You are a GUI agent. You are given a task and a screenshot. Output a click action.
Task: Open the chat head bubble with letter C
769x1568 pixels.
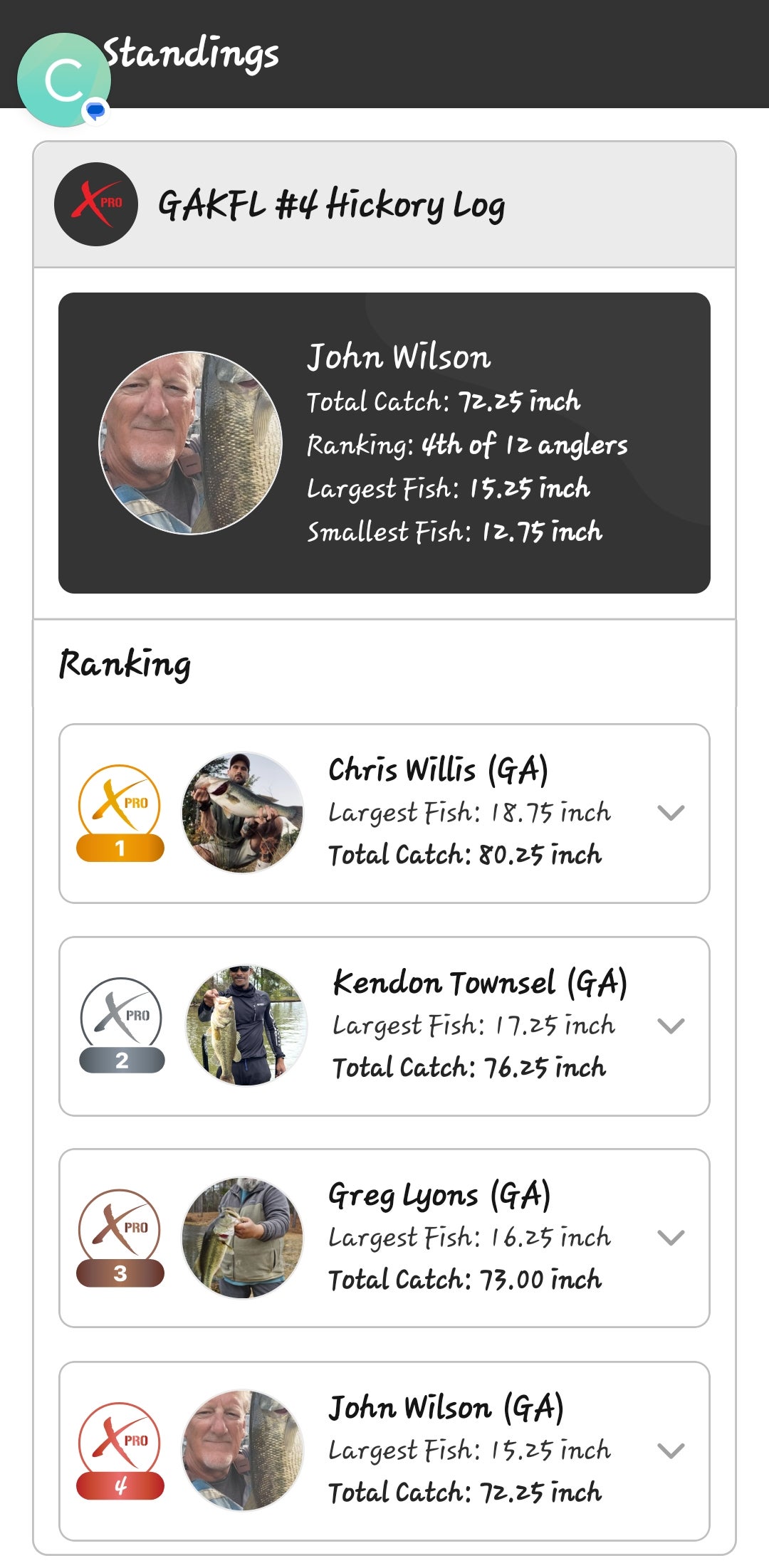pyautogui.click(x=64, y=80)
